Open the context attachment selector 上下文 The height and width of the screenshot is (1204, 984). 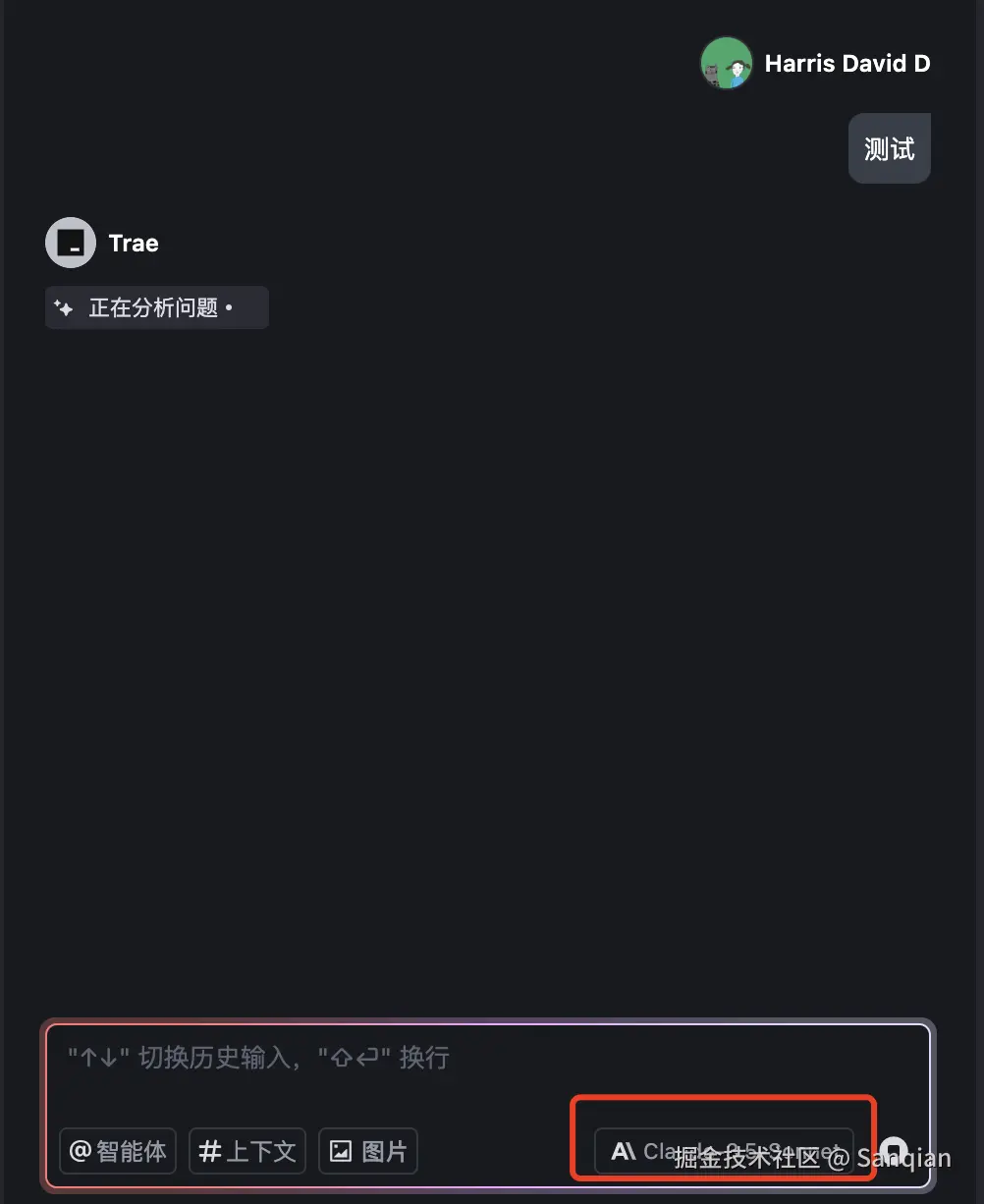(246, 1151)
